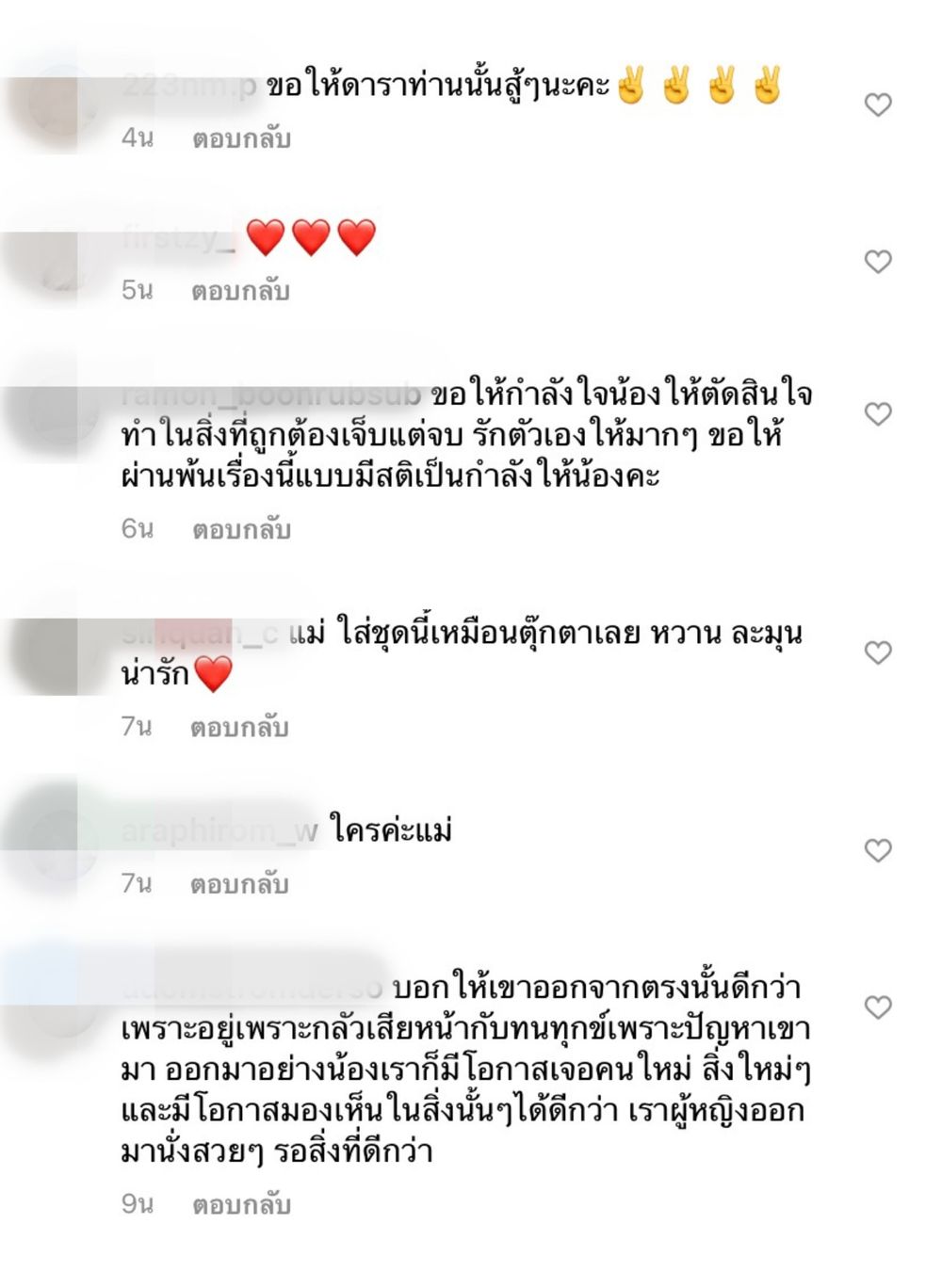942x1288 pixels.
Task: Reply to the ใครค่ะแม่ comment
Action: tap(239, 885)
